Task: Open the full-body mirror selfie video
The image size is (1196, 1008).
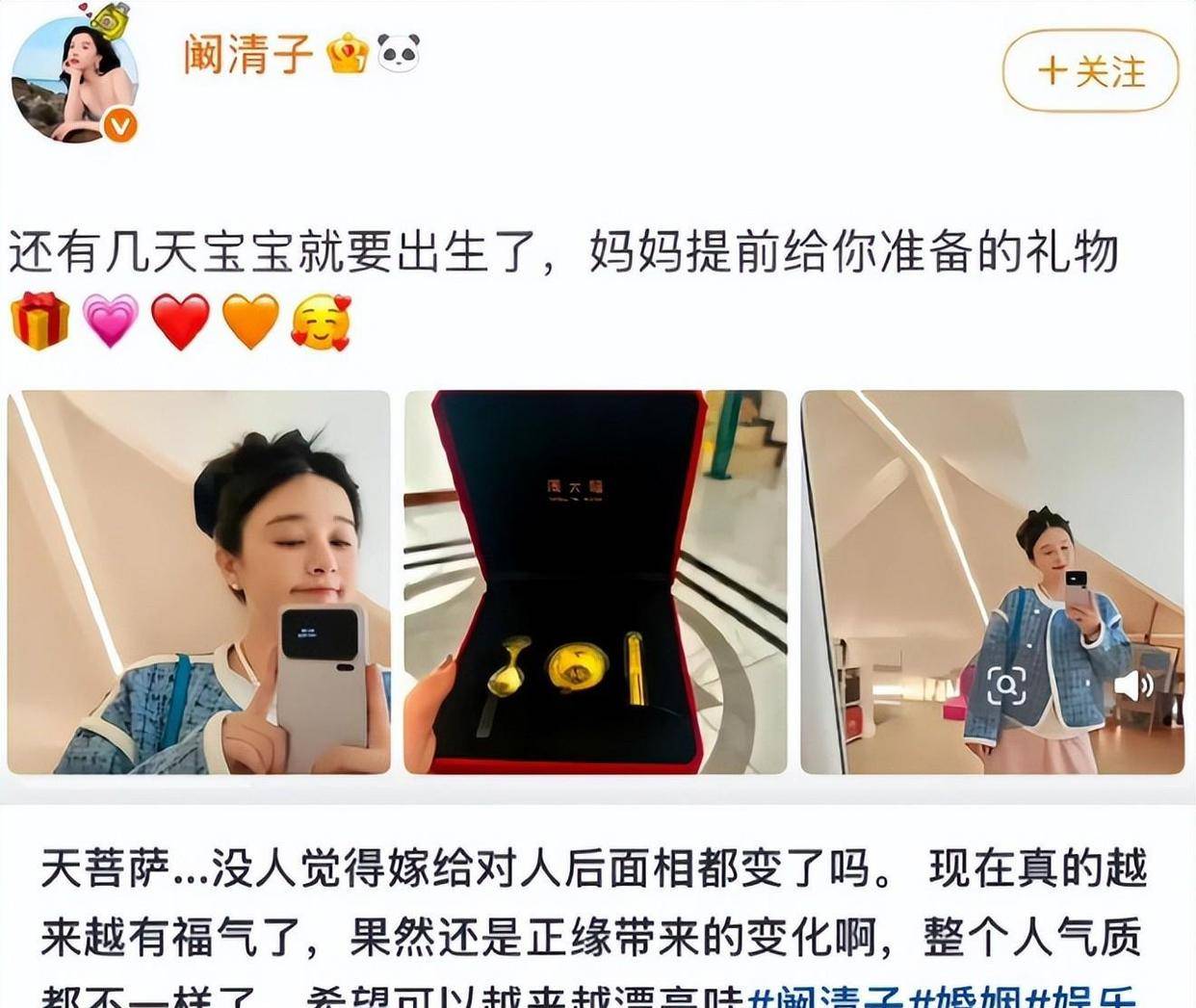Action: pos(992,539)
